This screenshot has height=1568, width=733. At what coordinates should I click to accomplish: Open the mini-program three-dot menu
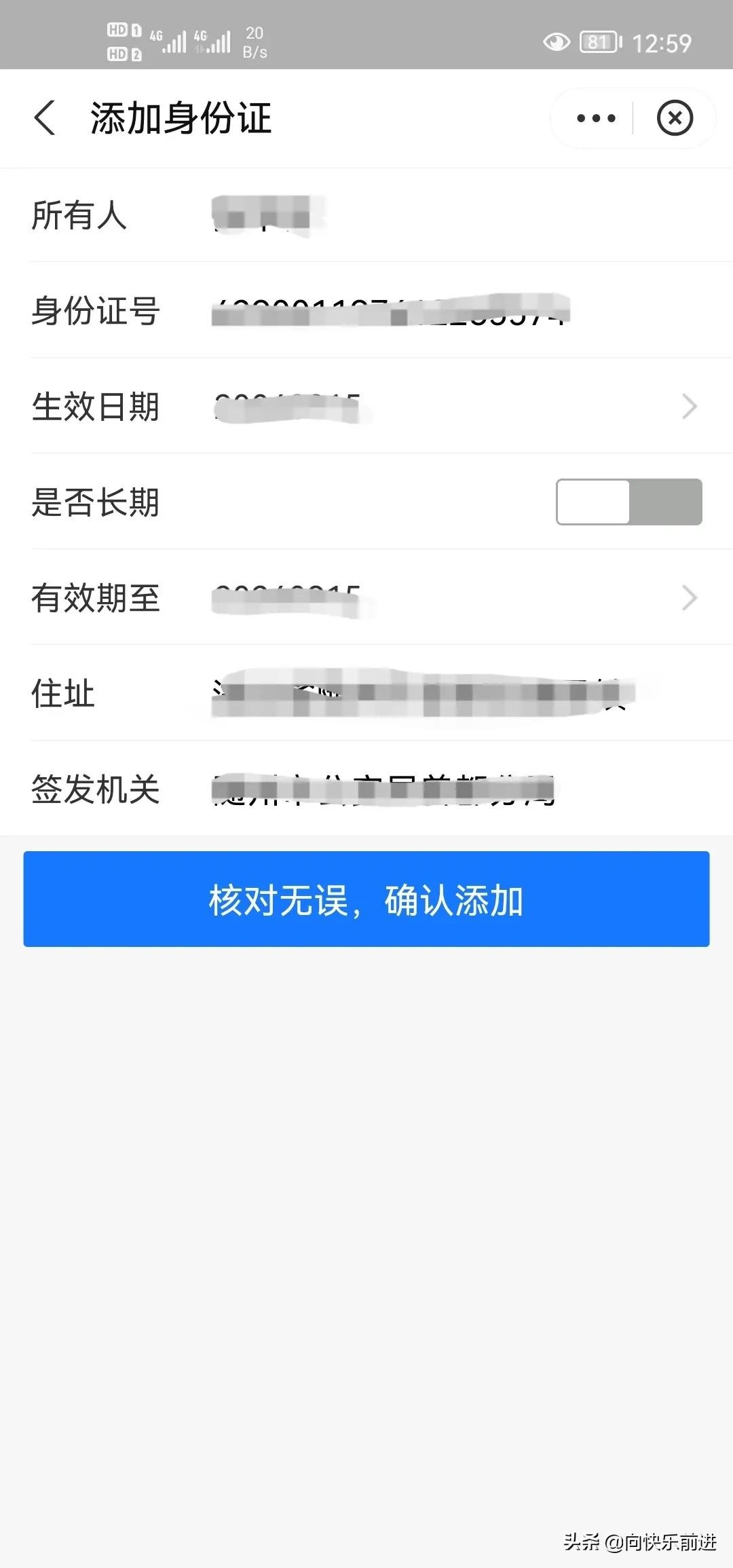pos(596,118)
